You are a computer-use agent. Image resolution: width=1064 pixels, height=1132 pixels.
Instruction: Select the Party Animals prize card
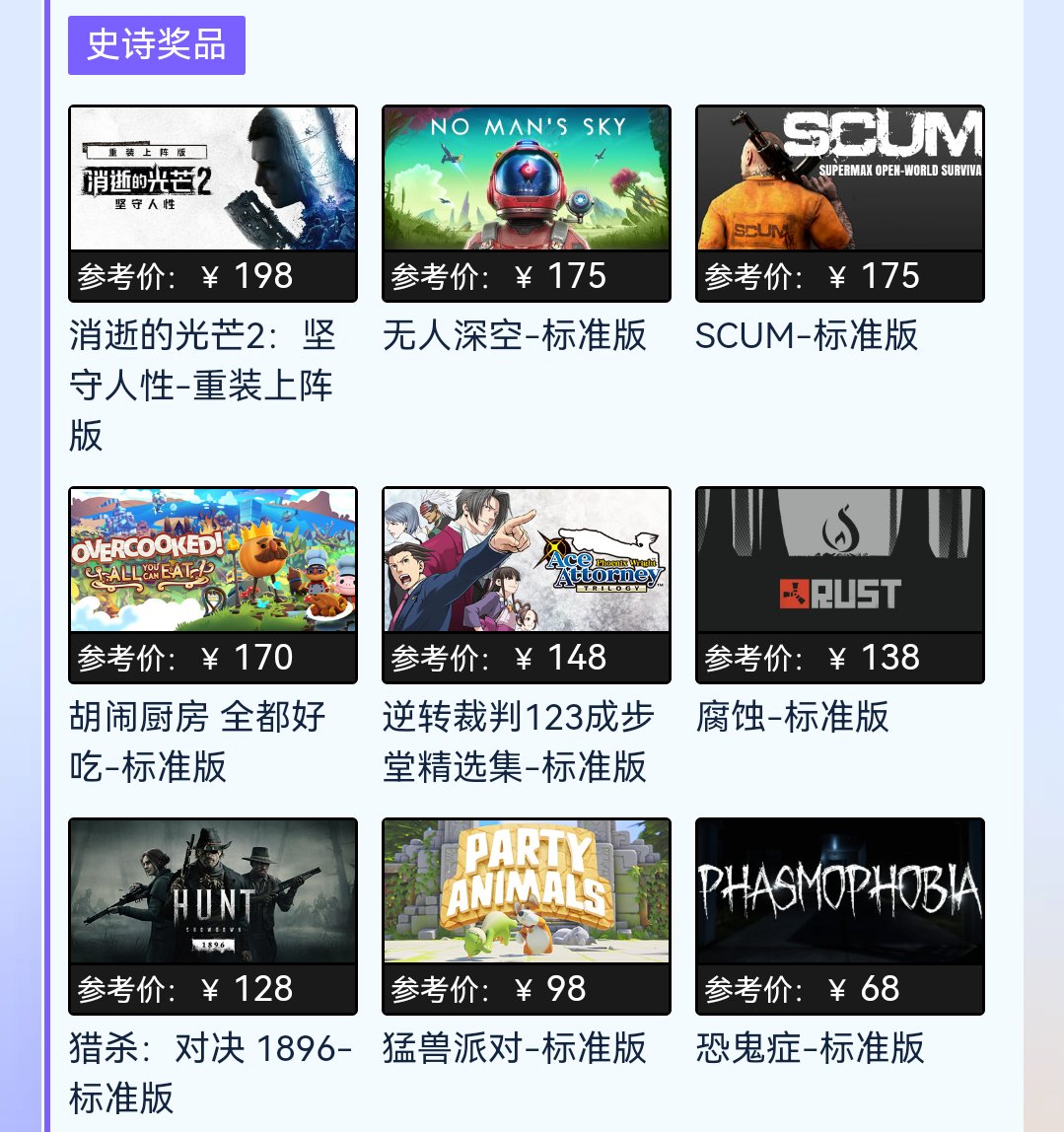[x=526, y=891]
